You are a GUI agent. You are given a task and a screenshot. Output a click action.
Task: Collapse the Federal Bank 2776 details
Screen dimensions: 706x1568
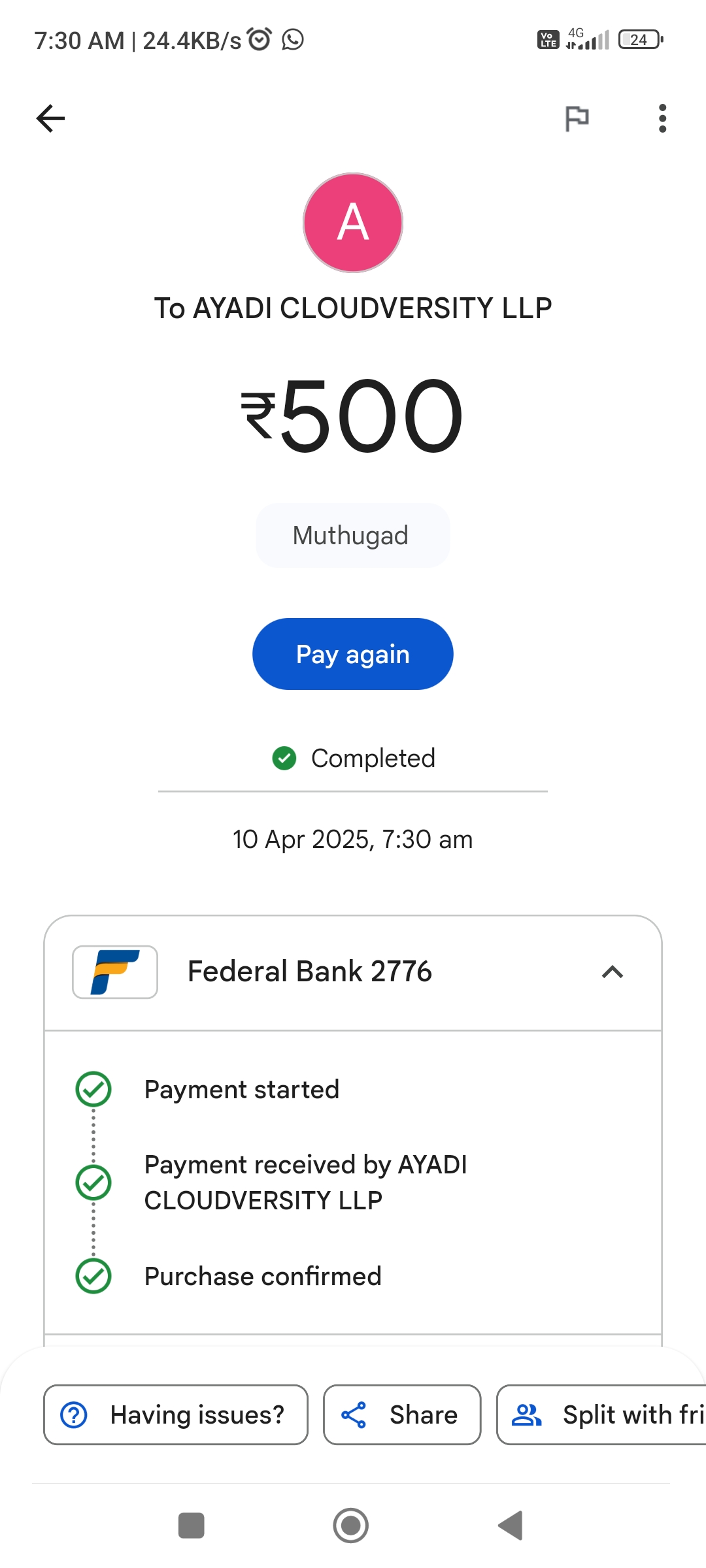612,972
